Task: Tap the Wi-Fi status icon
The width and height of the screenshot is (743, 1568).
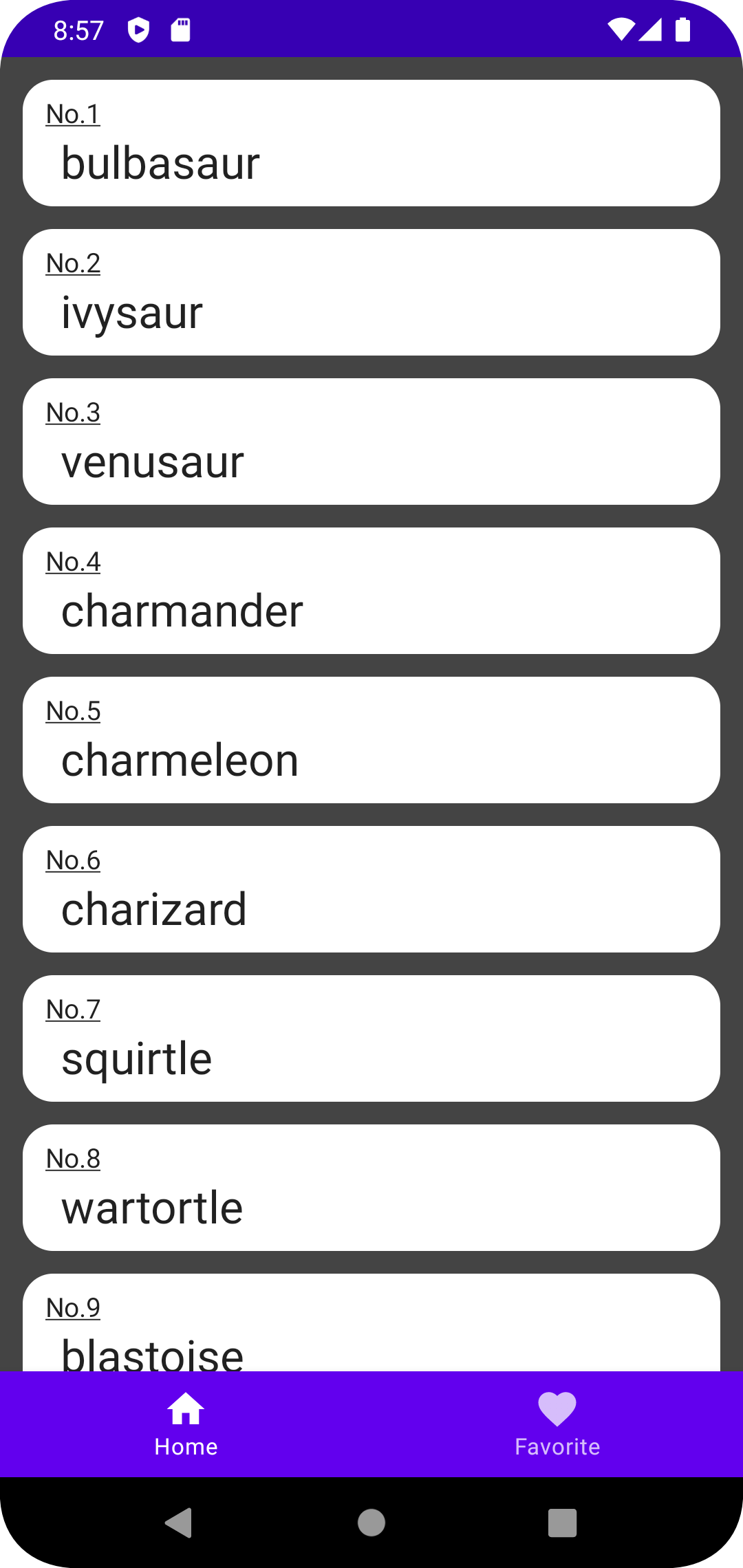Action: pyautogui.click(x=623, y=29)
